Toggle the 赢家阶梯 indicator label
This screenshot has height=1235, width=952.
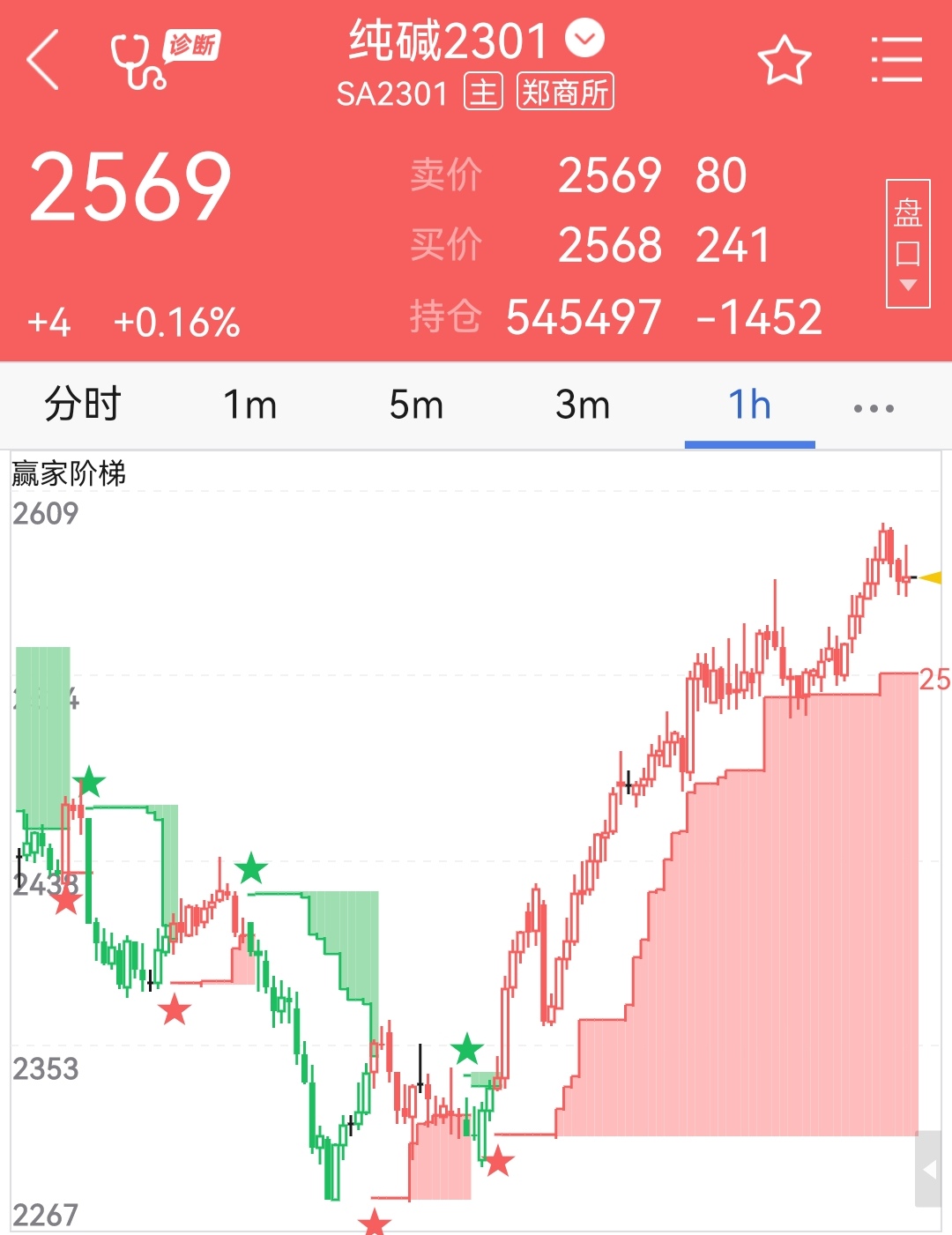click(71, 472)
